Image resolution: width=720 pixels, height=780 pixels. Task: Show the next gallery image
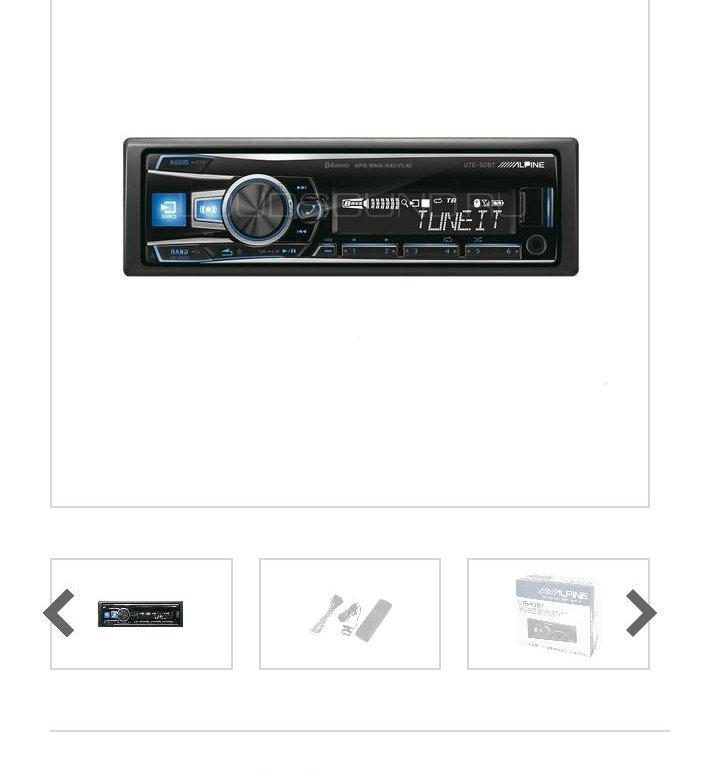coord(640,613)
